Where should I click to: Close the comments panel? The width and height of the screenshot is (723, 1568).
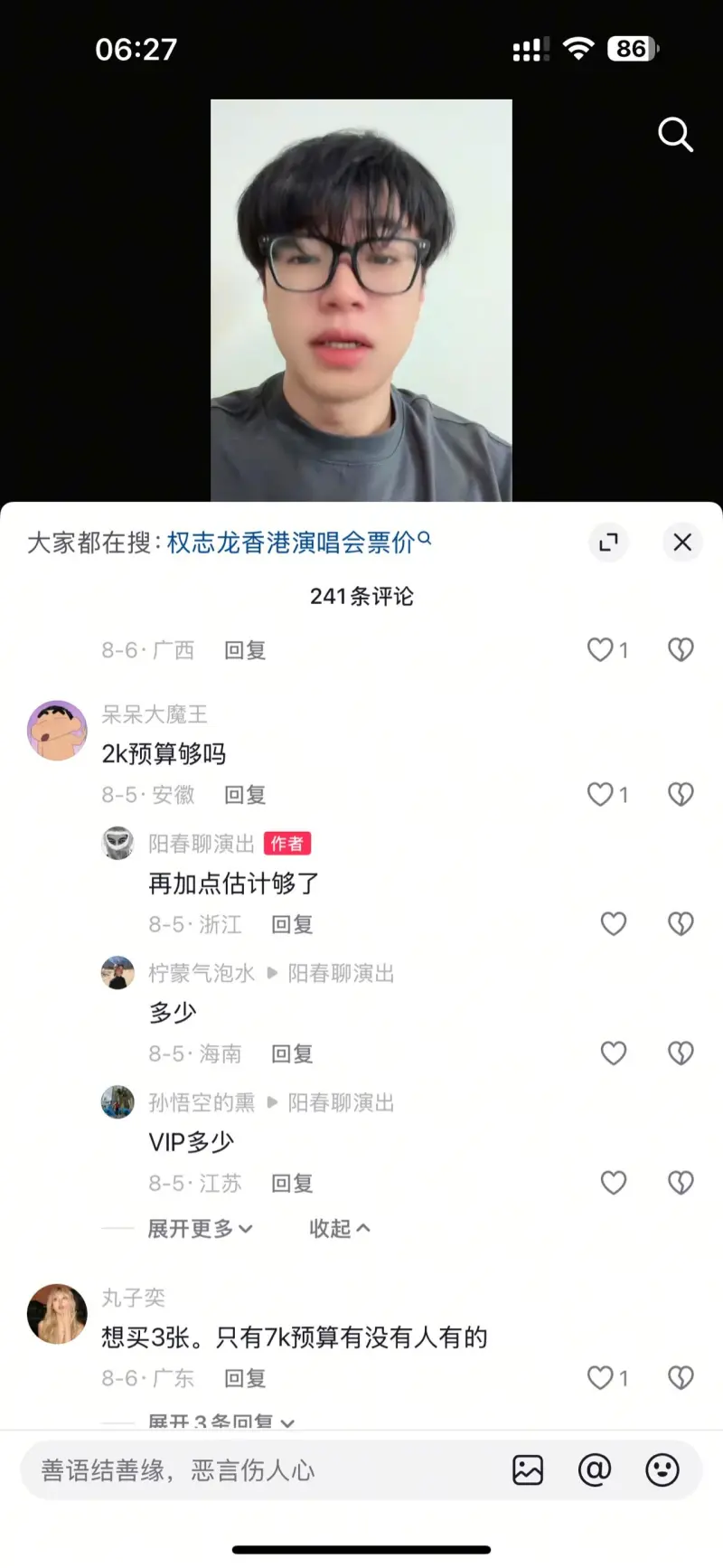click(682, 543)
